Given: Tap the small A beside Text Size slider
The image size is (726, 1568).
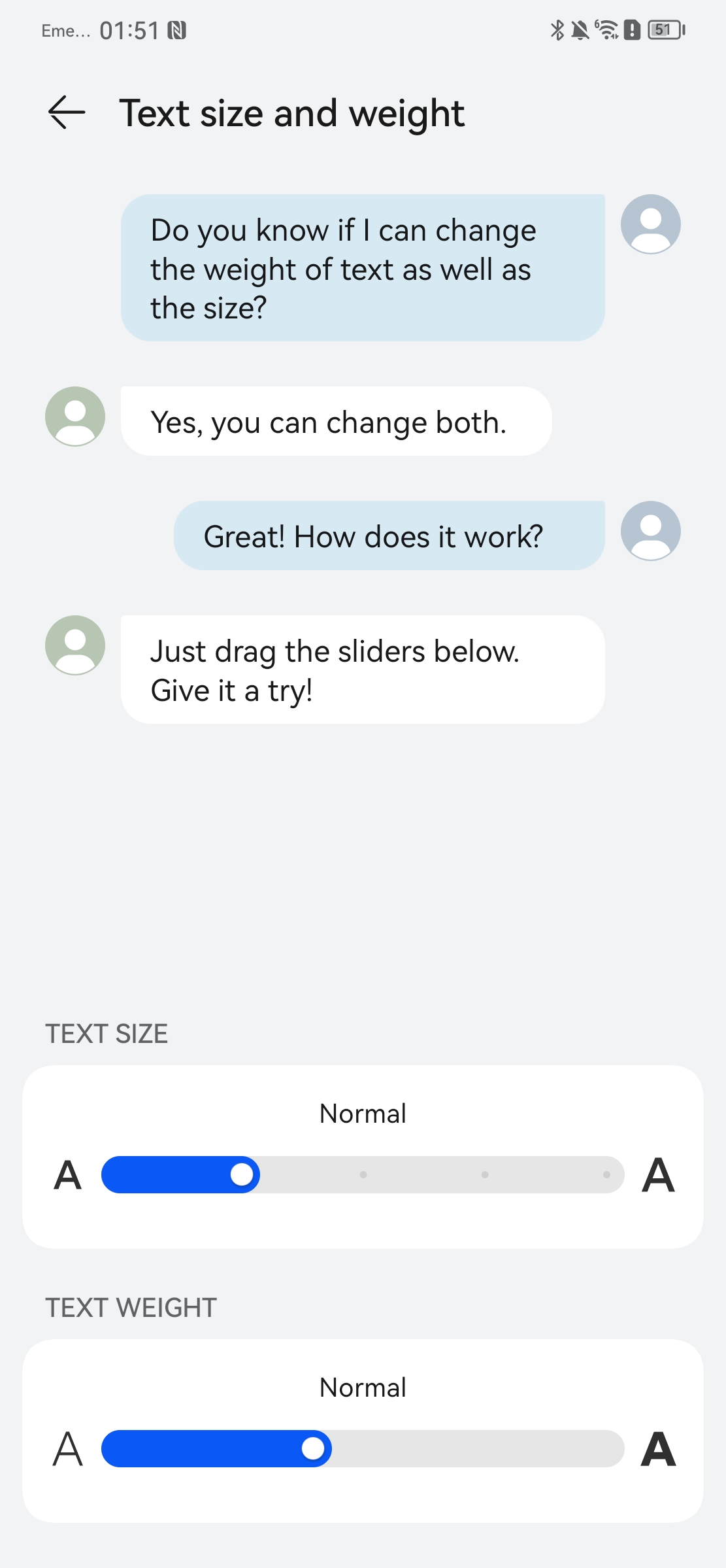Looking at the screenshot, I should pyautogui.click(x=68, y=1176).
